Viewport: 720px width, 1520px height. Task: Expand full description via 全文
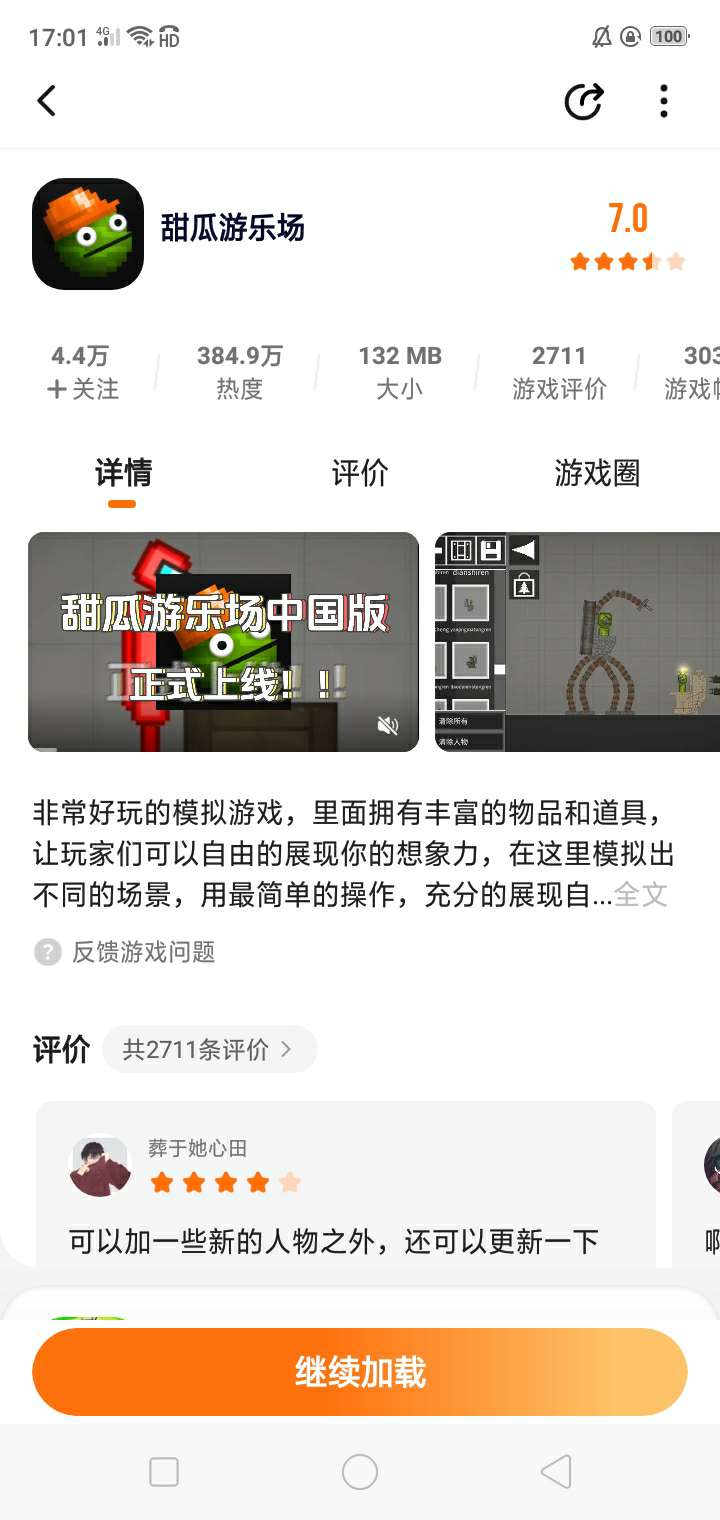[x=641, y=894]
